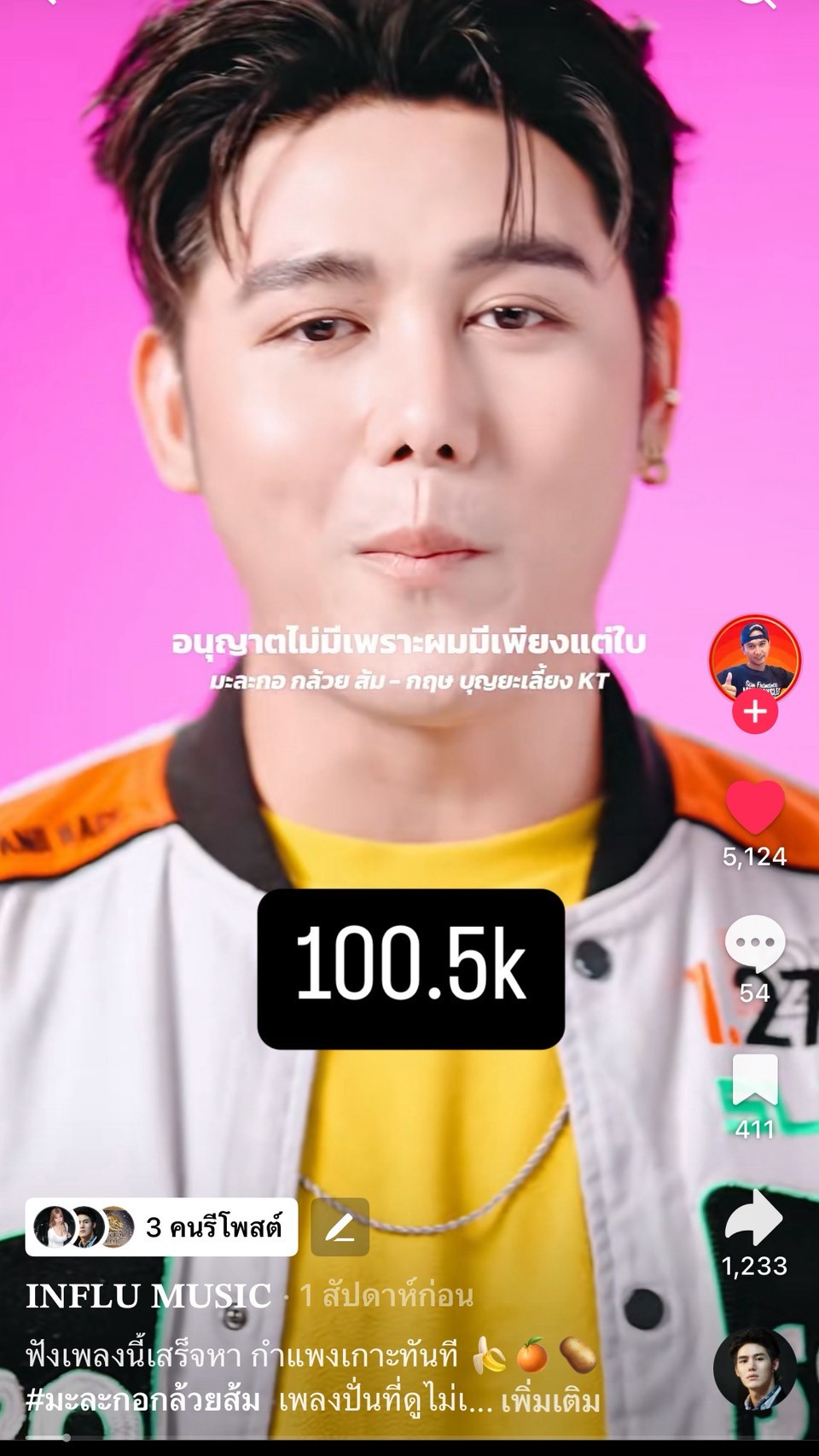View the 3 คนรีโพสต์ repost chip

(x=162, y=1227)
